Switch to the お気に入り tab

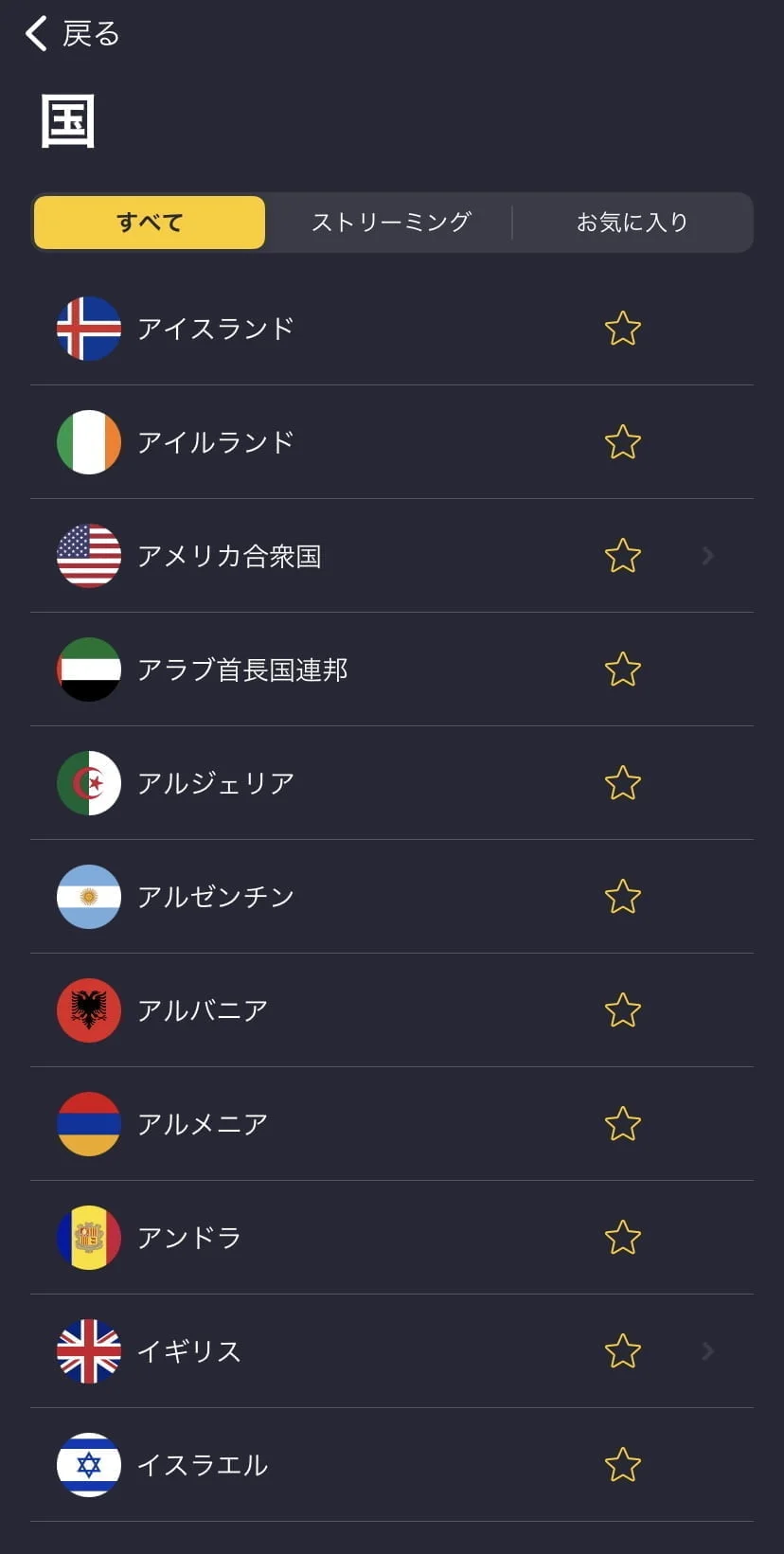632,223
